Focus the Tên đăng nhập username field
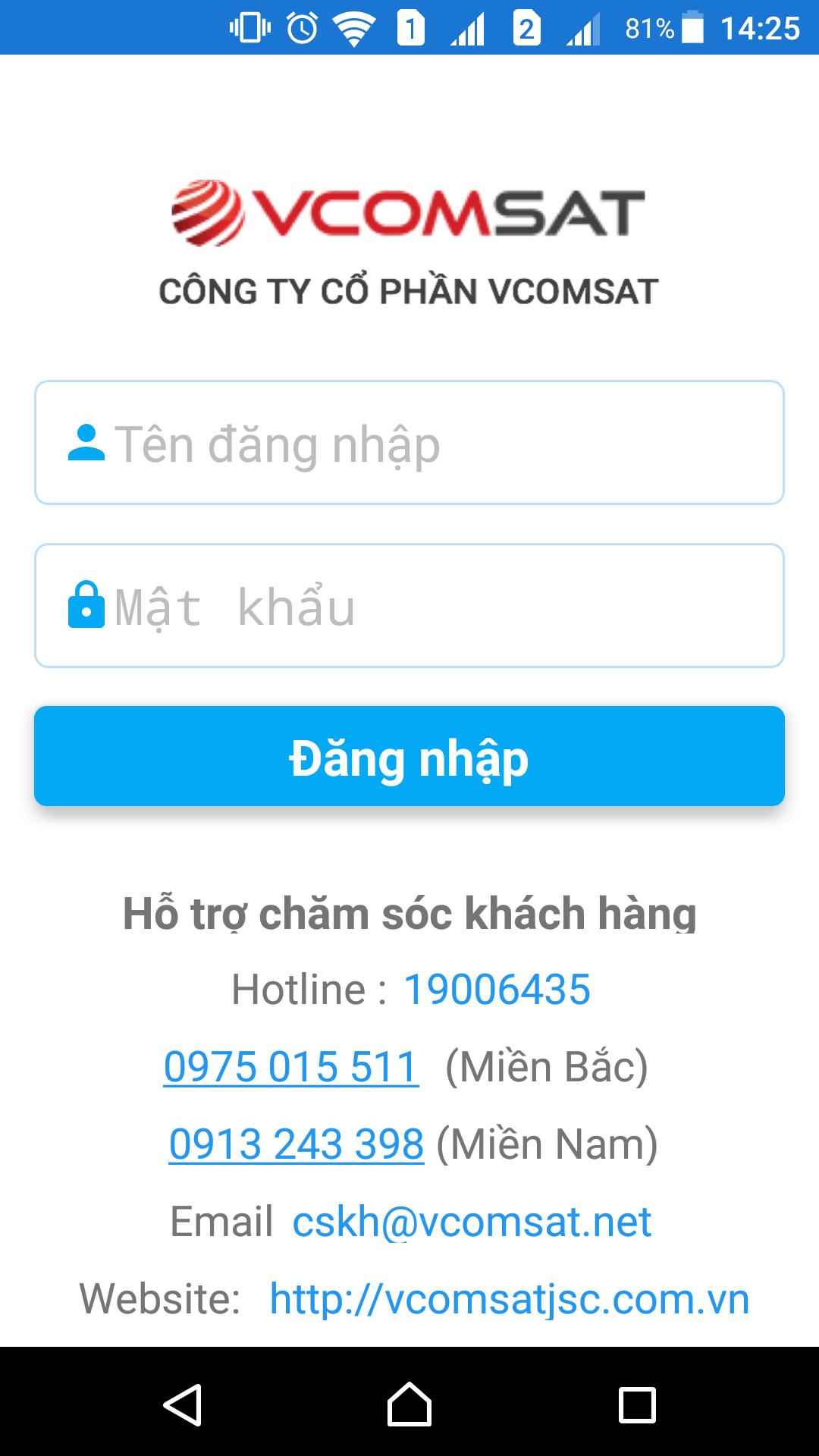 point(409,443)
